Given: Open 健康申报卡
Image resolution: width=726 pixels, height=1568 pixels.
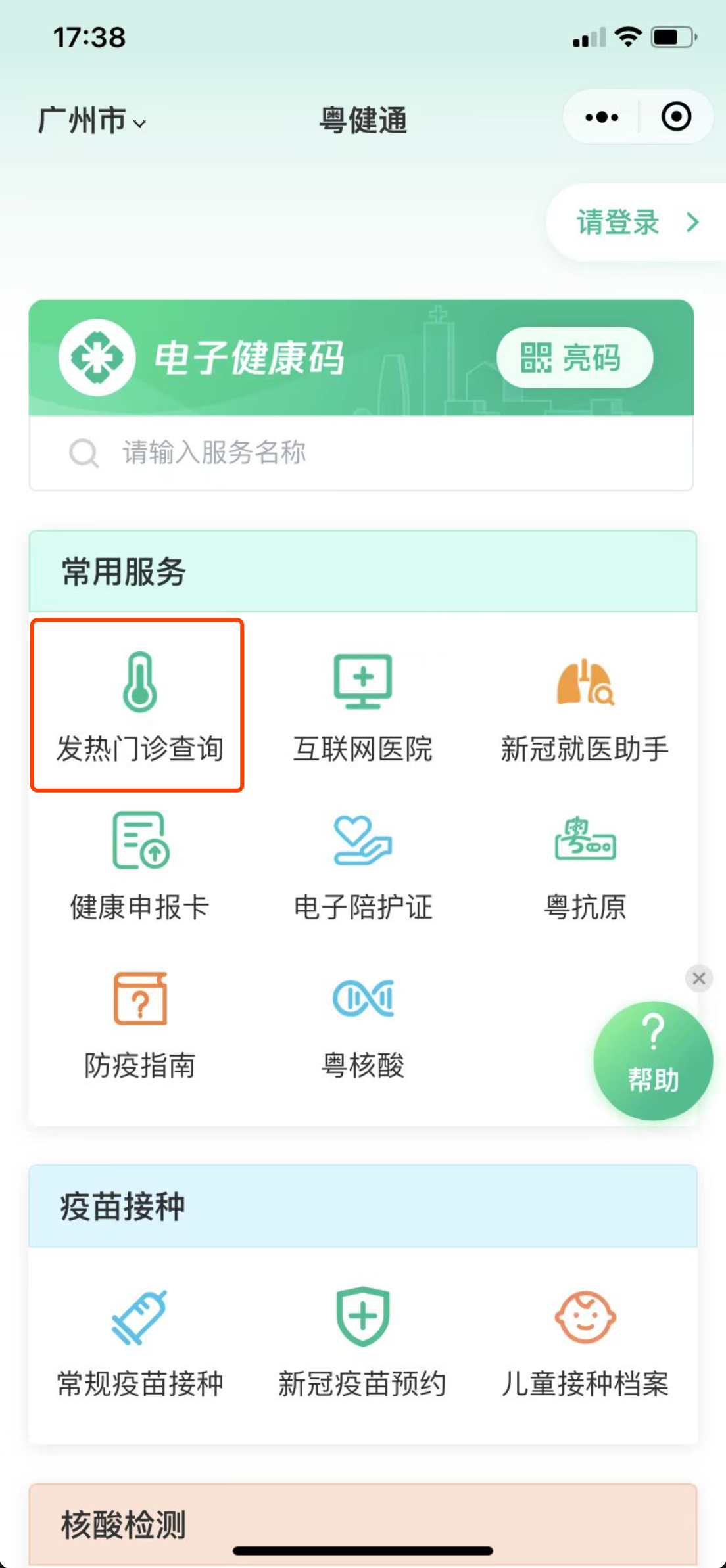Looking at the screenshot, I should (x=139, y=865).
